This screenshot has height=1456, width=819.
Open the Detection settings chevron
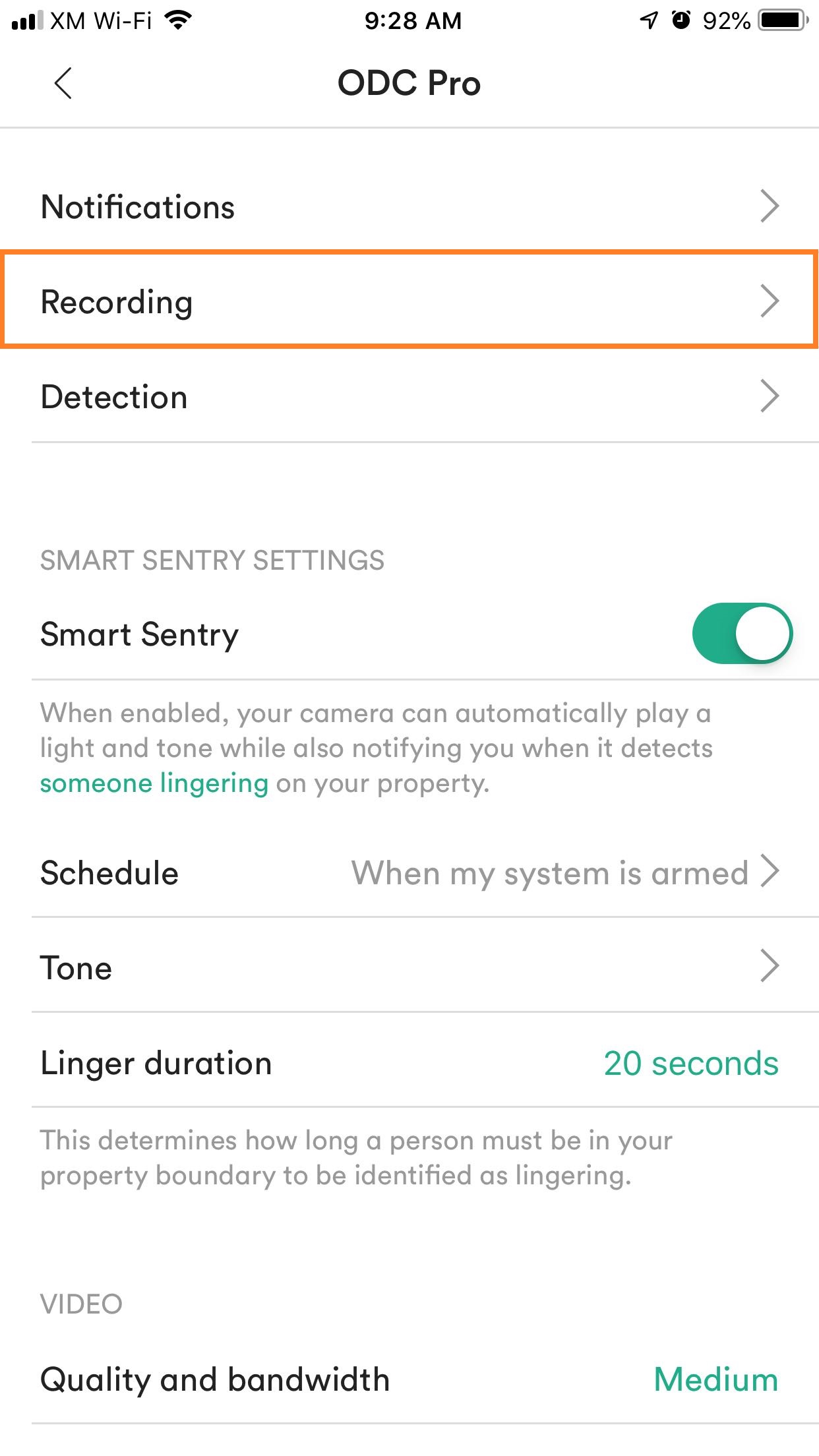pos(772,397)
